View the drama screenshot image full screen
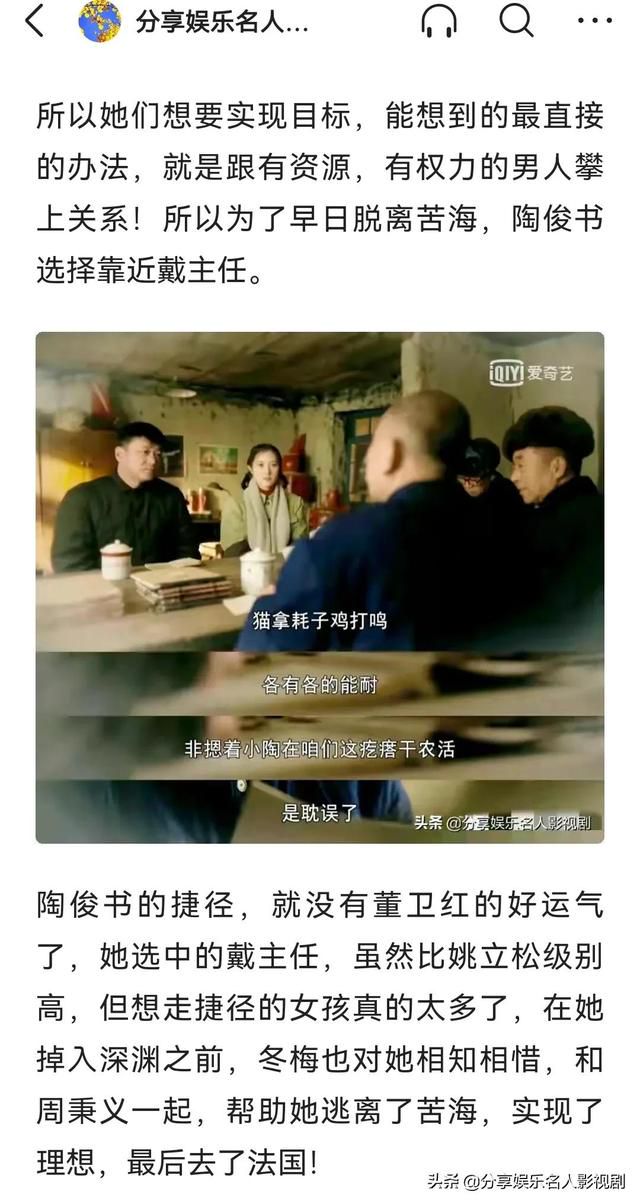The width and height of the screenshot is (640, 1204). click(320, 588)
